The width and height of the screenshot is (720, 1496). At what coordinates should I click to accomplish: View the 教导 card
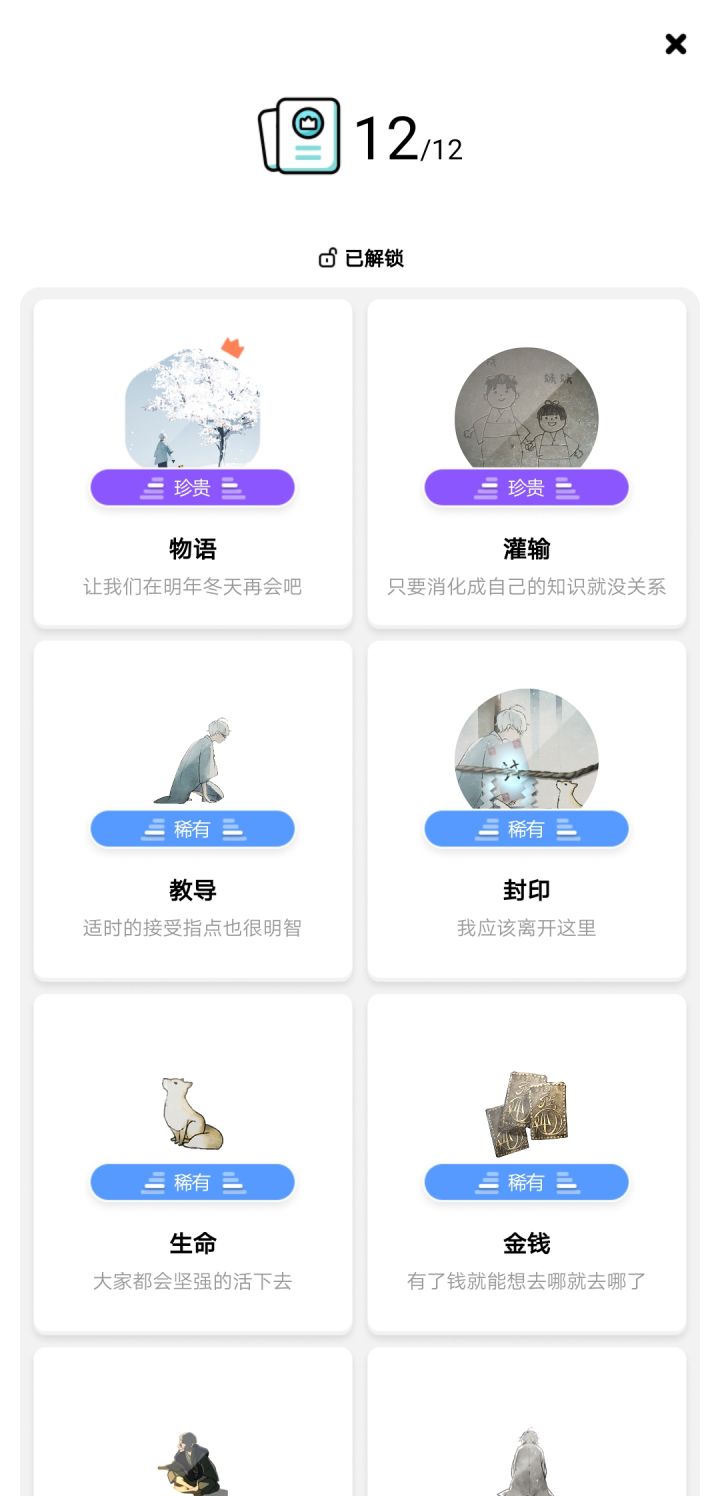point(193,811)
